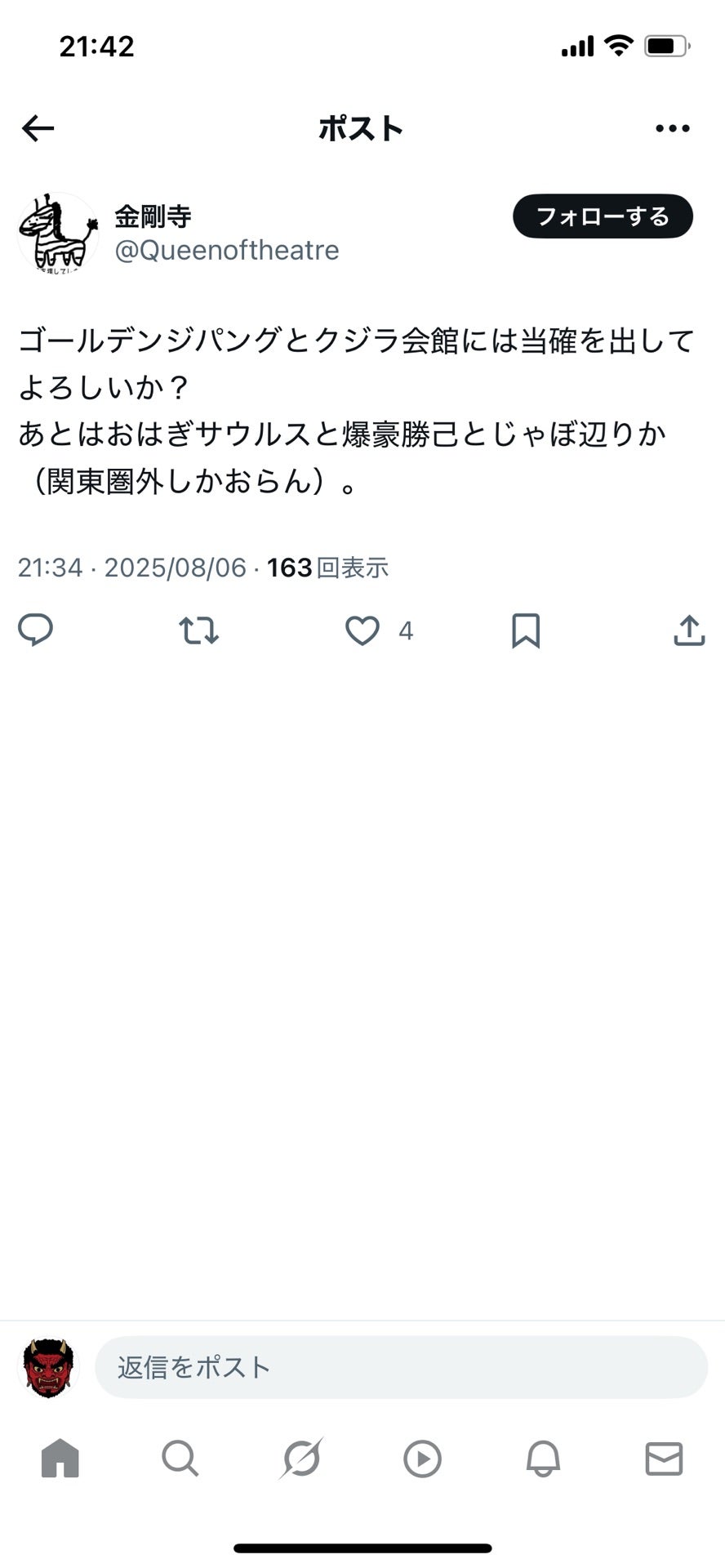
Task: Open Notifications via the bell icon
Action: [x=544, y=1459]
